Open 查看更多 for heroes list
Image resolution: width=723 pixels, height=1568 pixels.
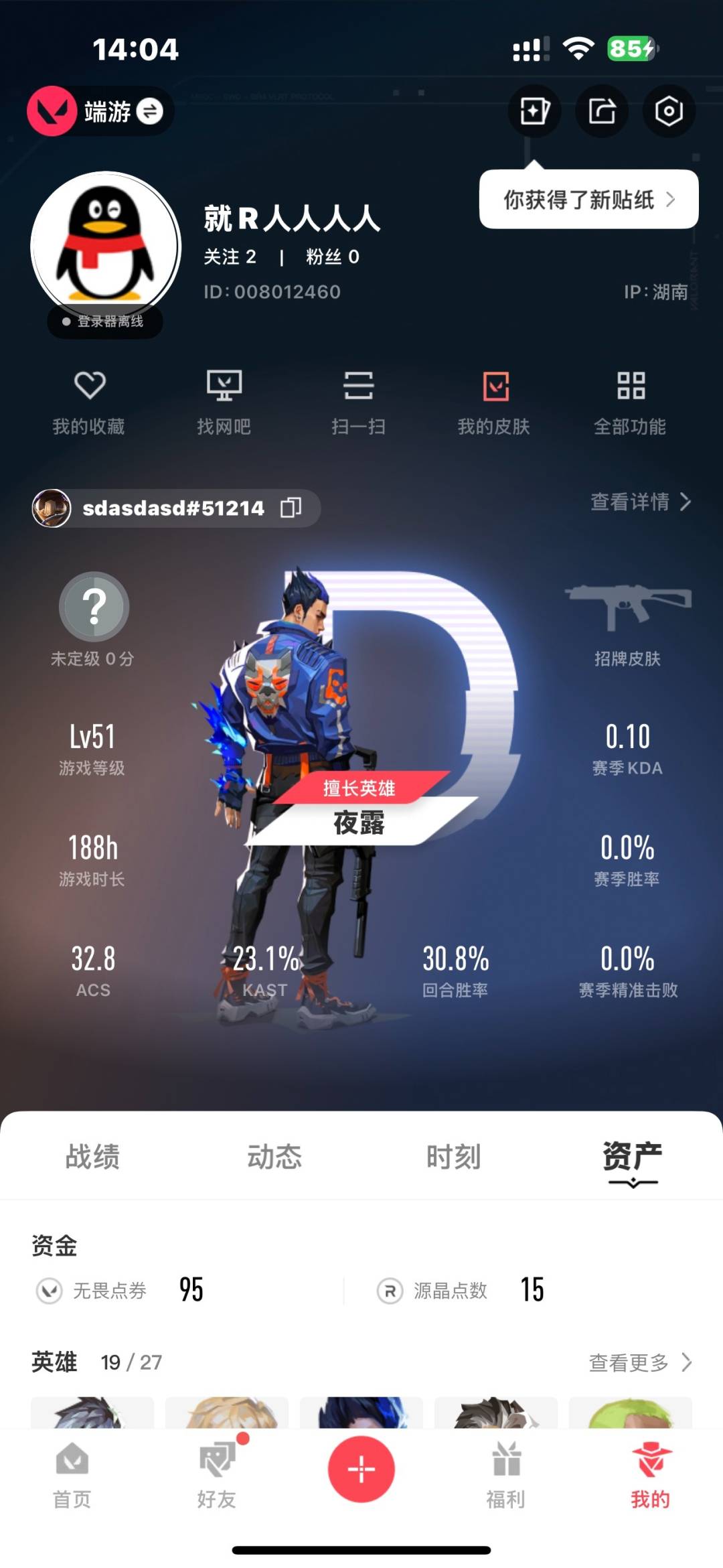click(x=639, y=1362)
